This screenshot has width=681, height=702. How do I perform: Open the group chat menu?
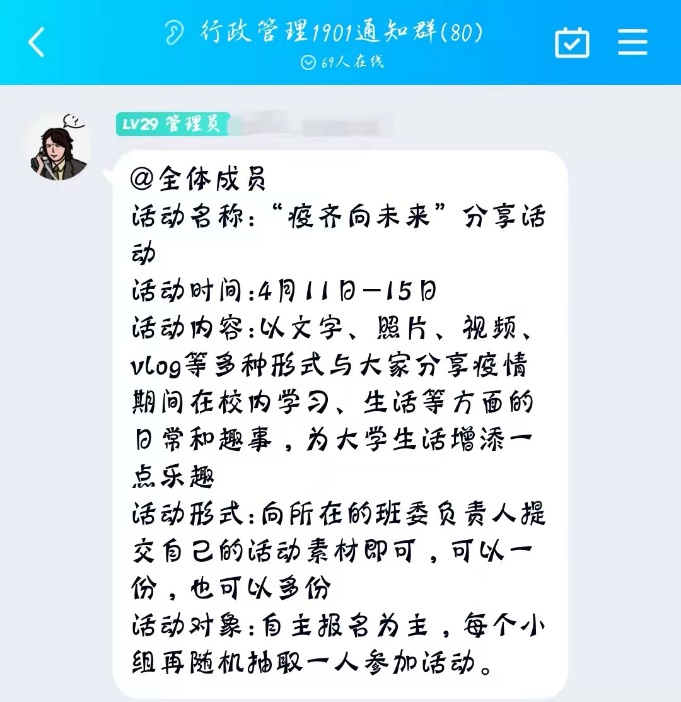633,42
